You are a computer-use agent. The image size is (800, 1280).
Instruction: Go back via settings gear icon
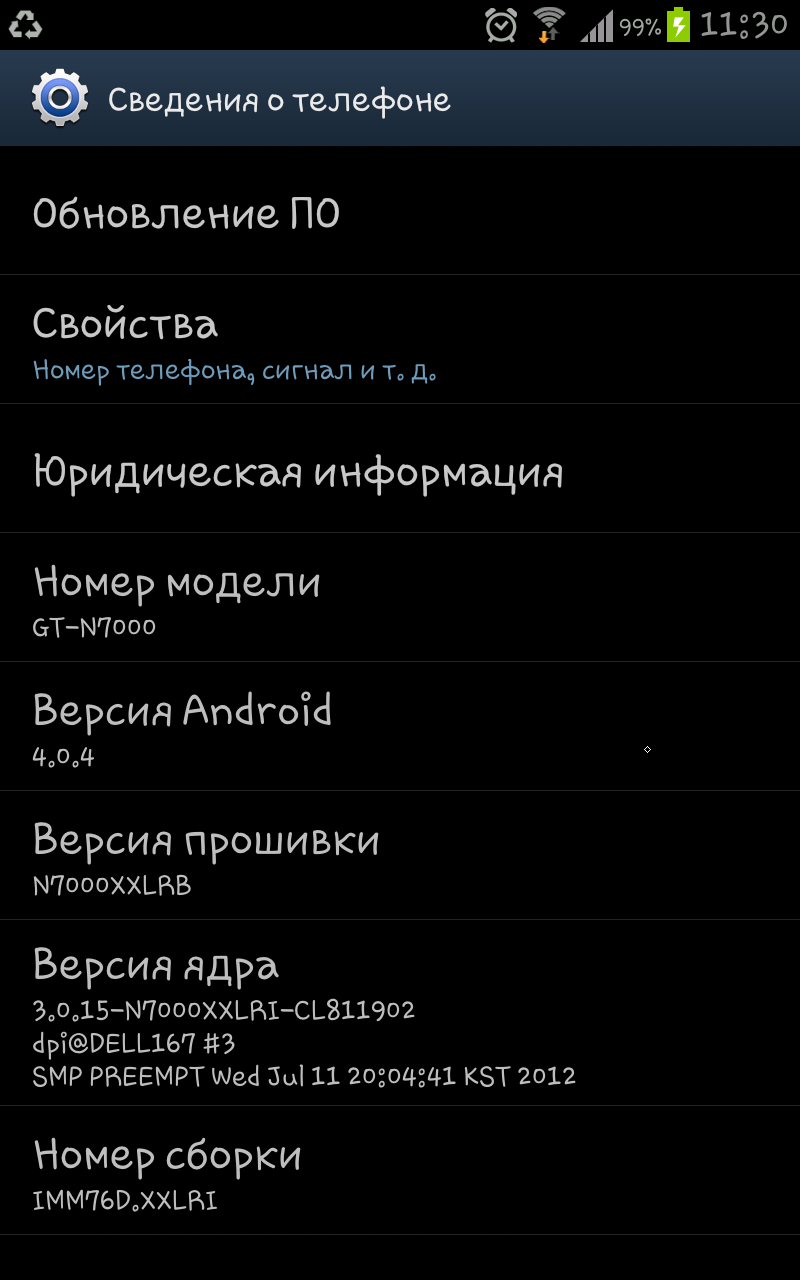click(60, 99)
